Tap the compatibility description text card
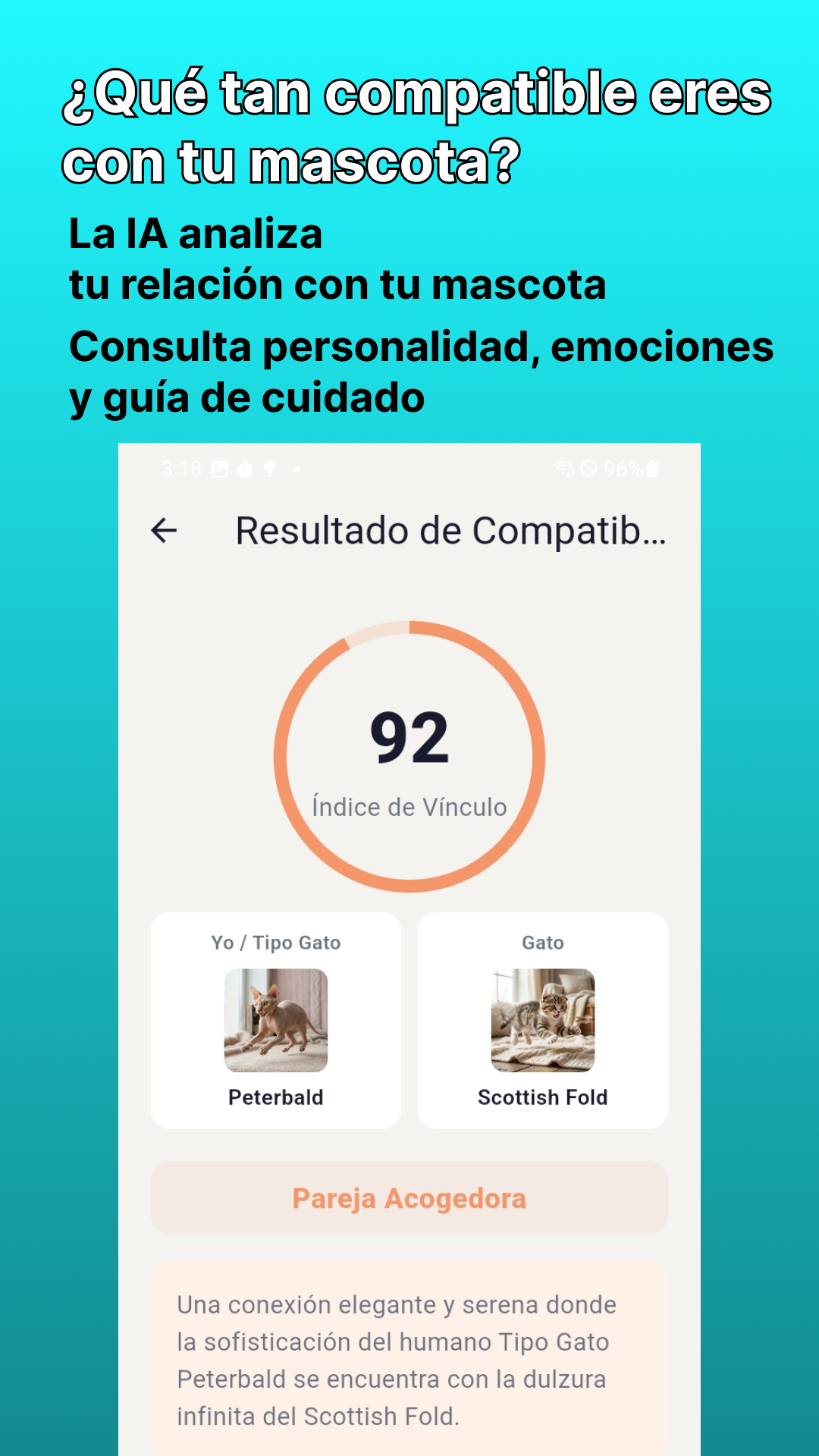The image size is (819, 1456). (409, 1357)
